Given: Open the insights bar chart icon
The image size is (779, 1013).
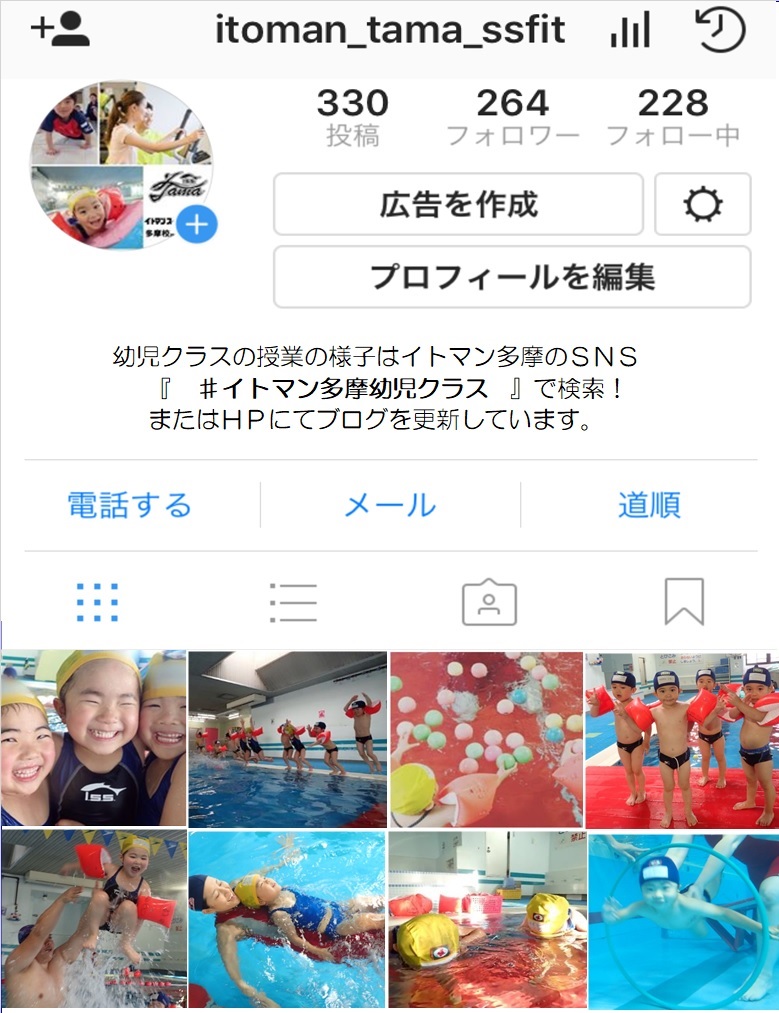Looking at the screenshot, I should (629, 30).
